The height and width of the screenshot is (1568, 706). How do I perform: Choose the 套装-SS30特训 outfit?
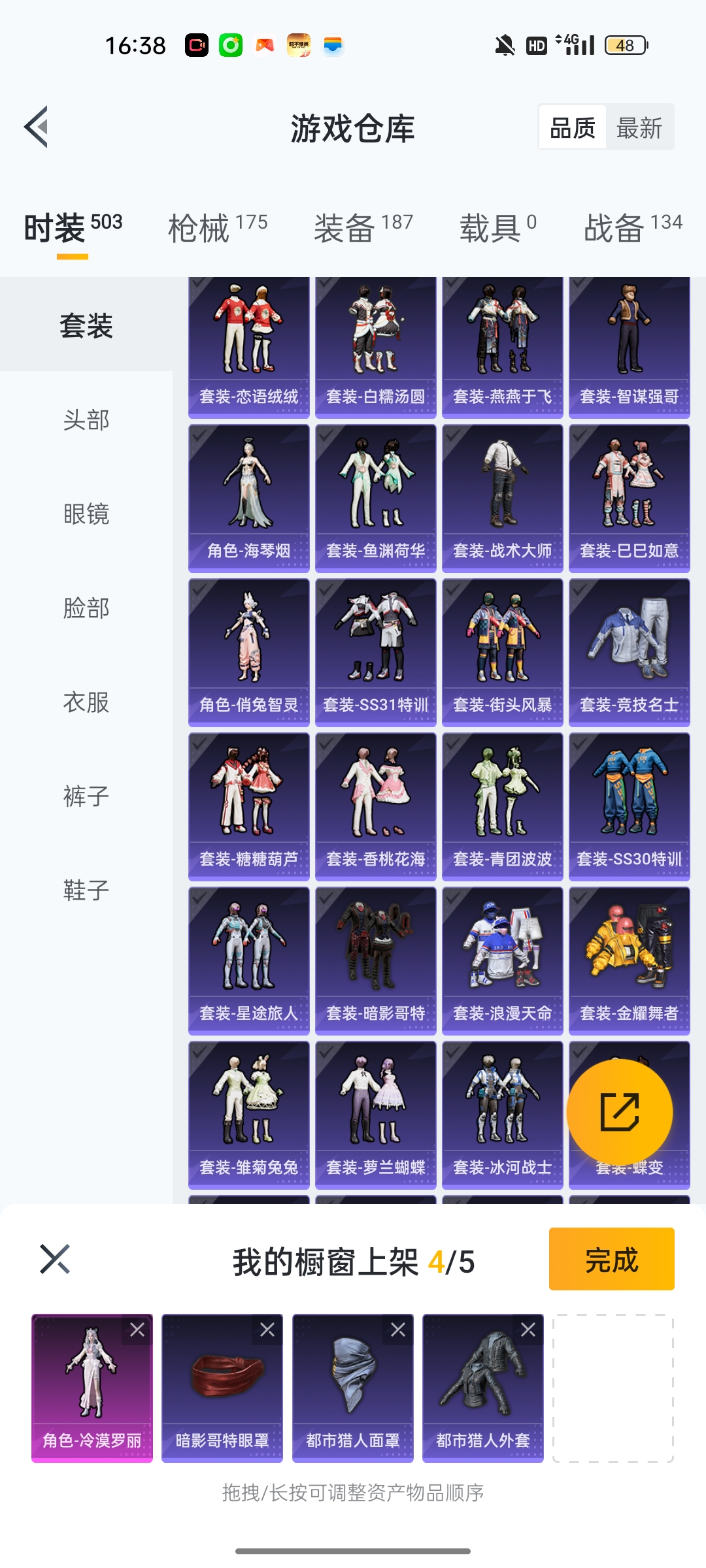point(629,806)
